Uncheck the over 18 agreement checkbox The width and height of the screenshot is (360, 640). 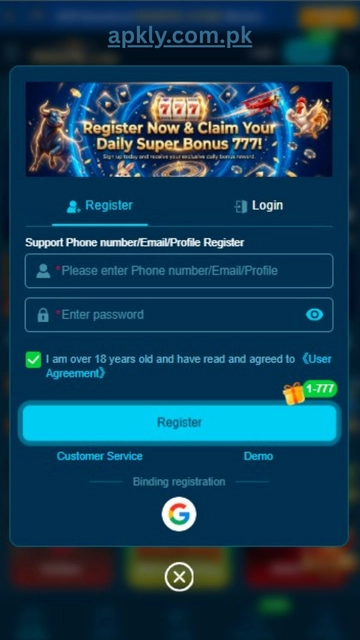(33, 360)
